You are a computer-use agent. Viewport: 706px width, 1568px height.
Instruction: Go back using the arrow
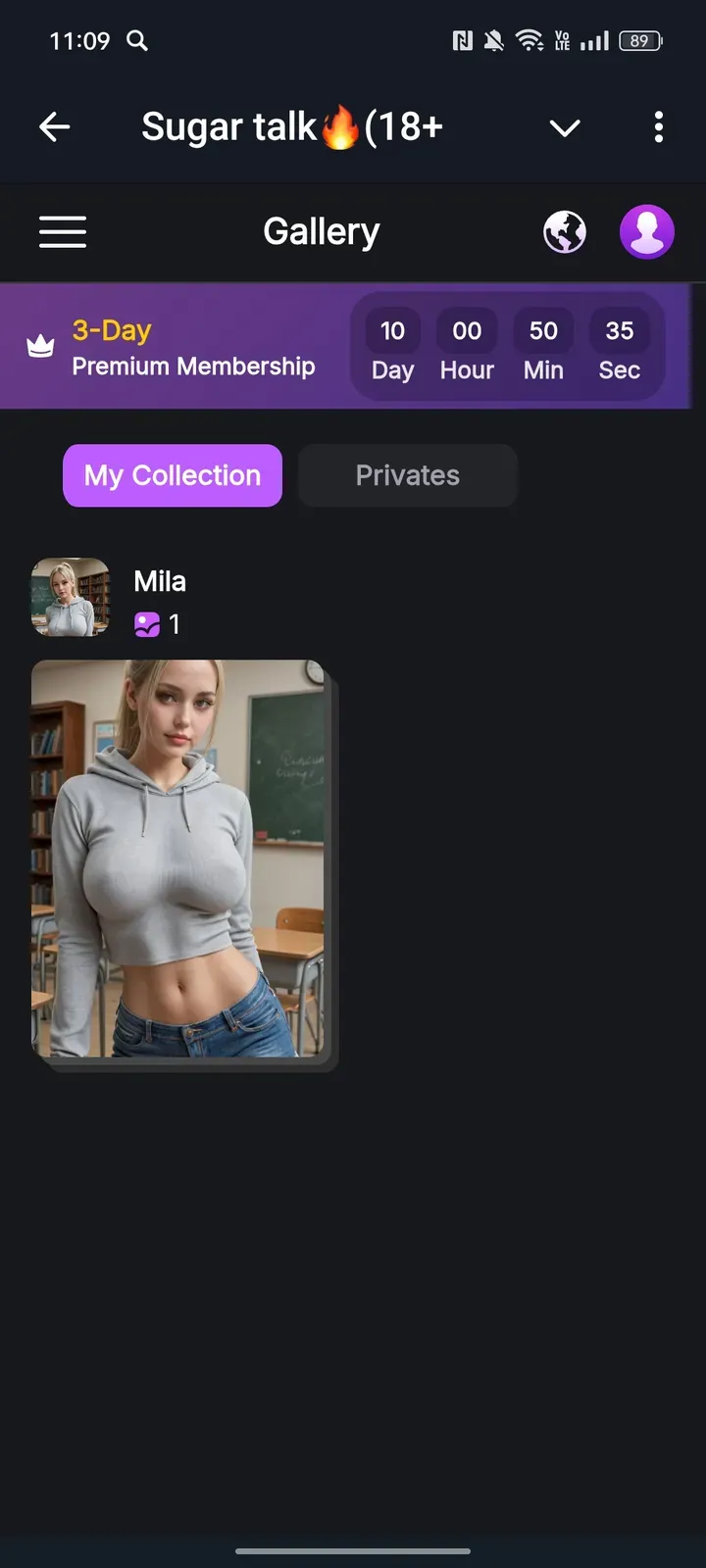point(55,126)
